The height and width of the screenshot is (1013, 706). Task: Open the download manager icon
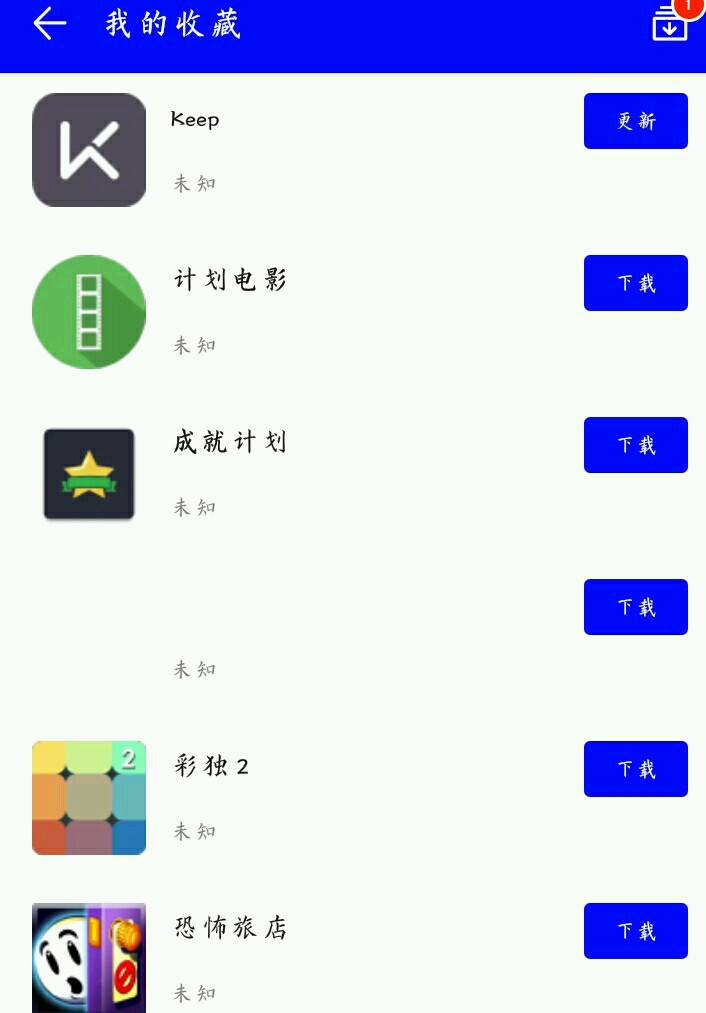pyautogui.click(x=669, y=24)
